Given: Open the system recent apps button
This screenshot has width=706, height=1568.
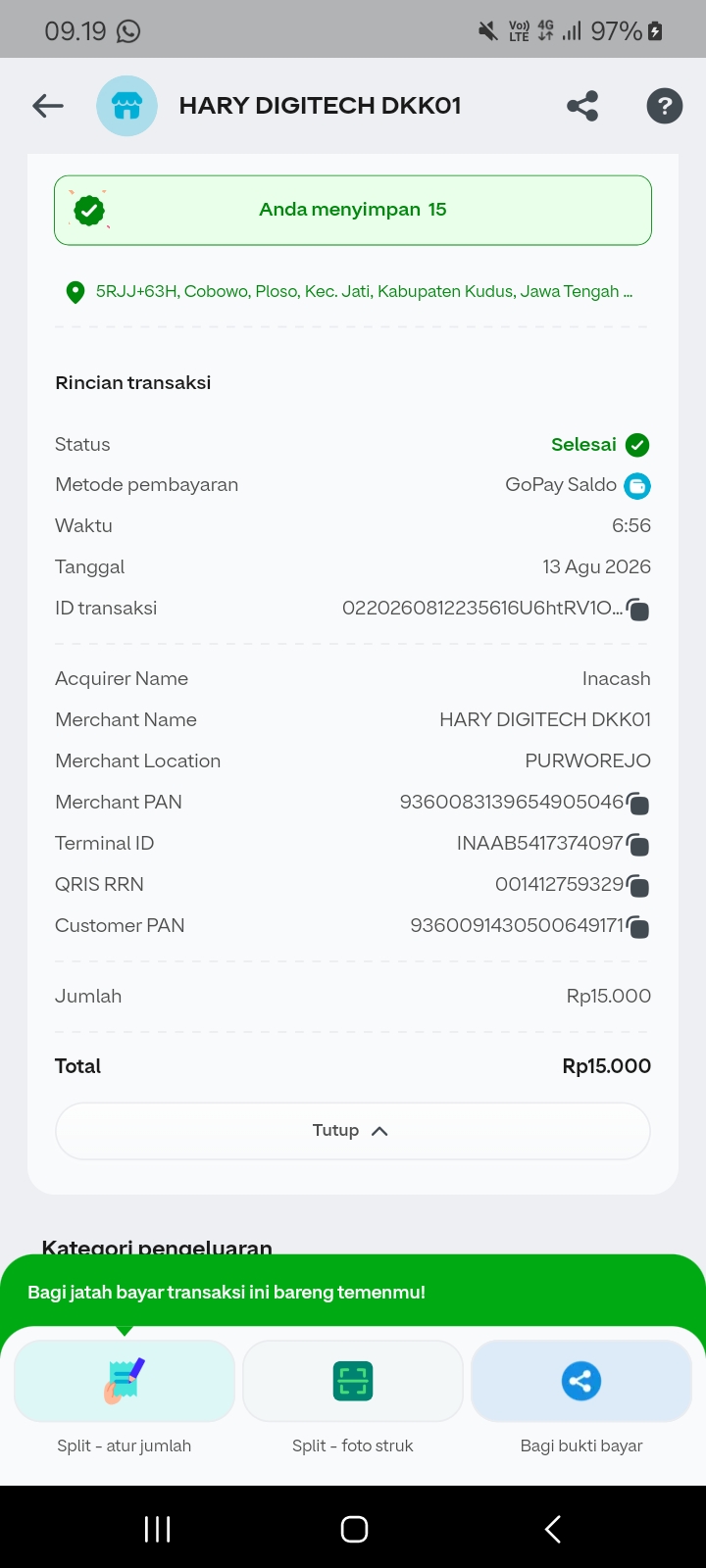Looking at the screenshot, I should 157,1529.
